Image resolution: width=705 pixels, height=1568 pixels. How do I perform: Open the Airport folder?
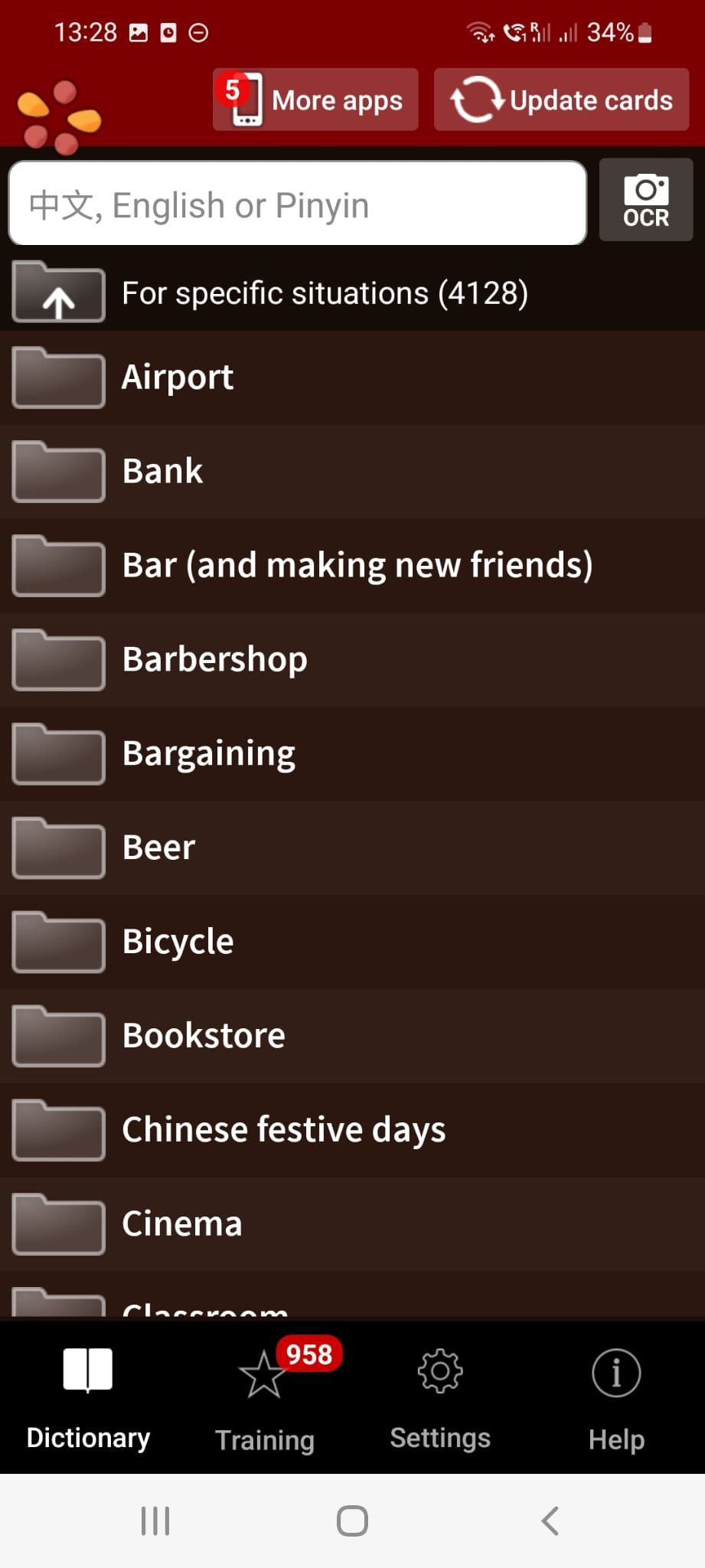click(352, 377)
